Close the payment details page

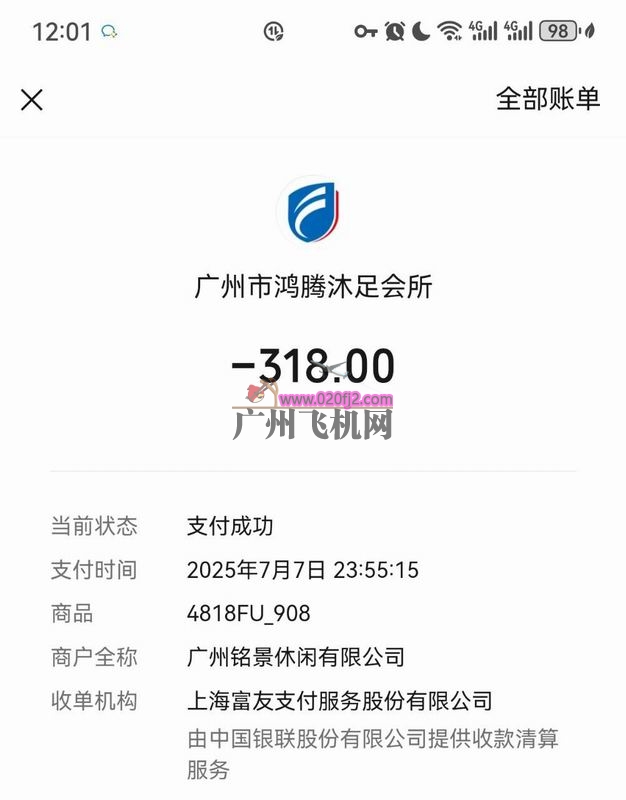pyautogui.click(x=32, y=99)
